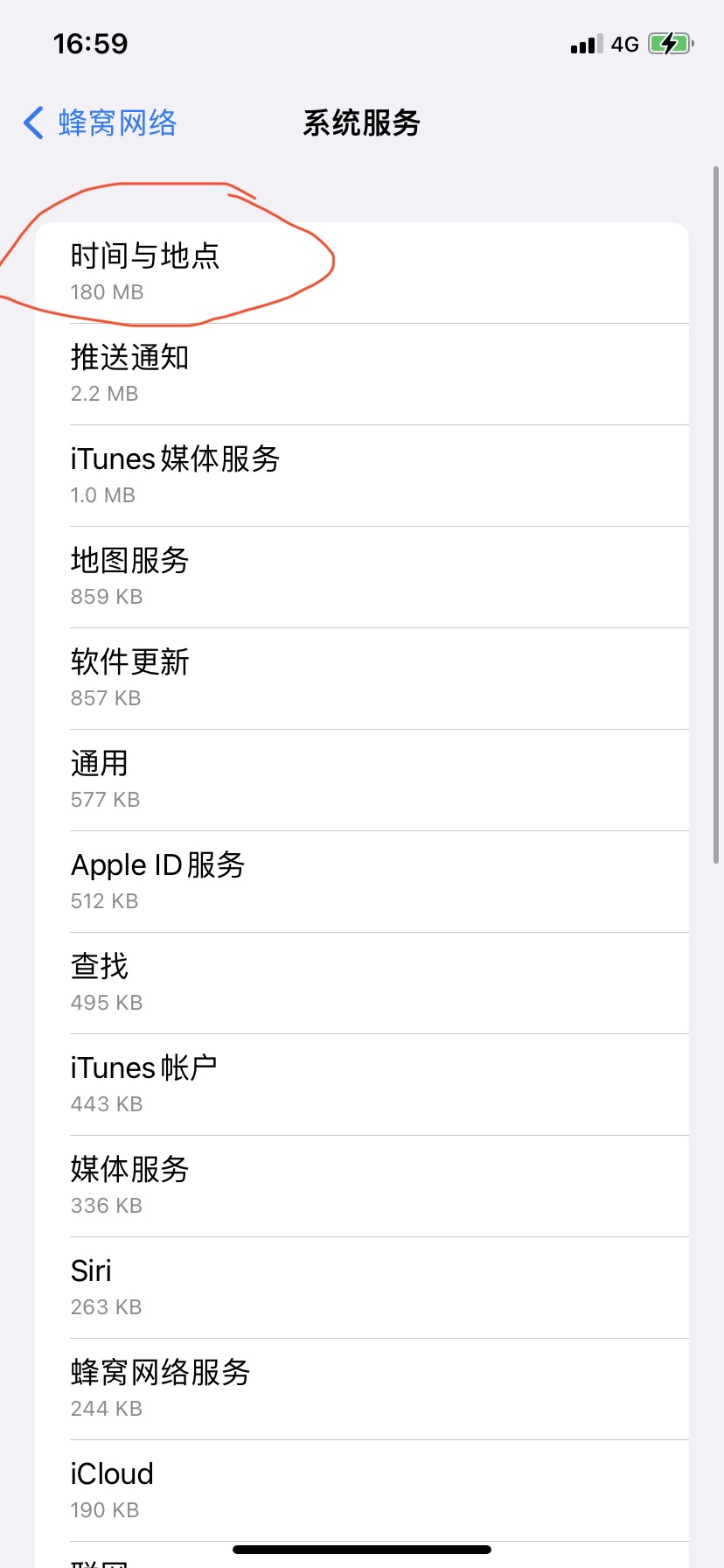
Task: Tap the charging battery icon
Action: pos(669,43)
